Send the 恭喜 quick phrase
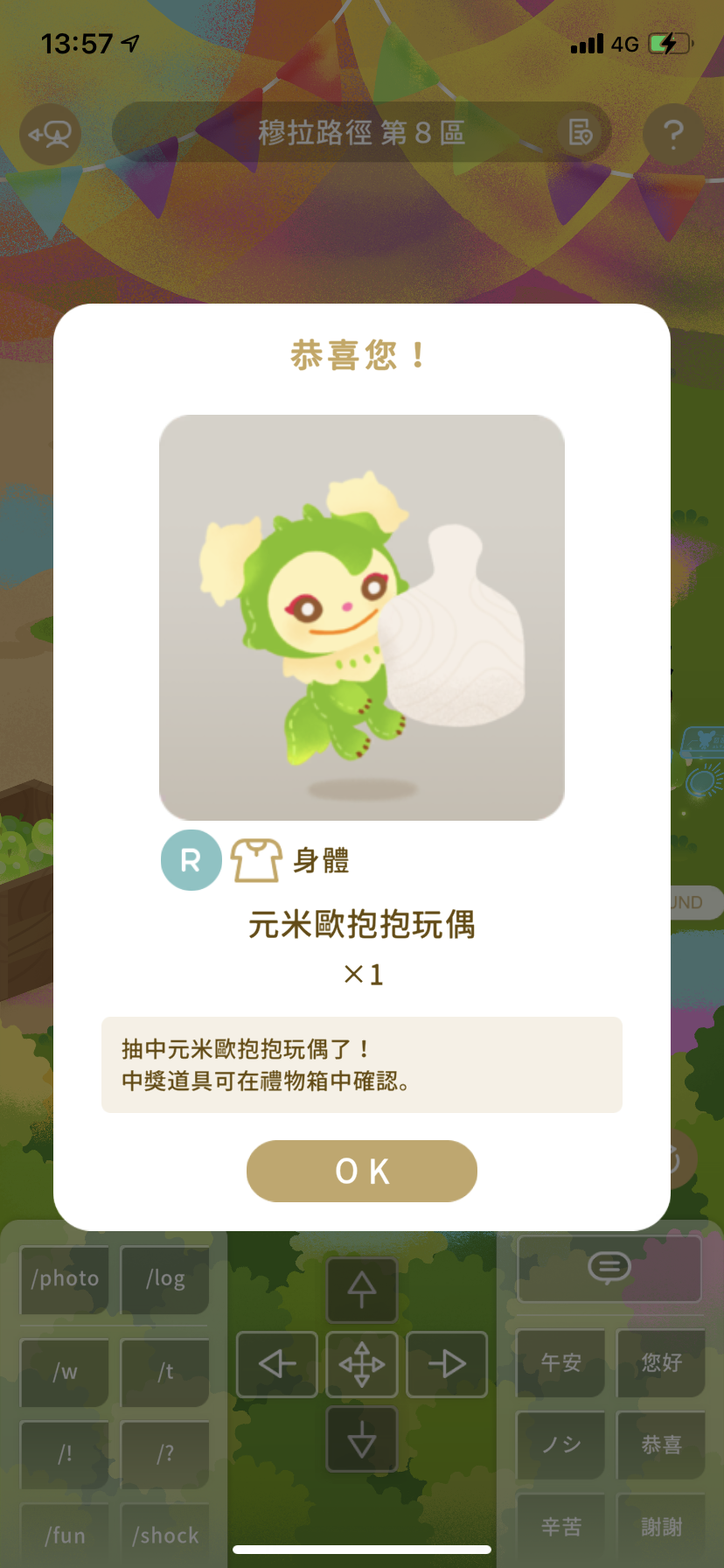Viewport: 724px width, 1568px height. 661,1445
